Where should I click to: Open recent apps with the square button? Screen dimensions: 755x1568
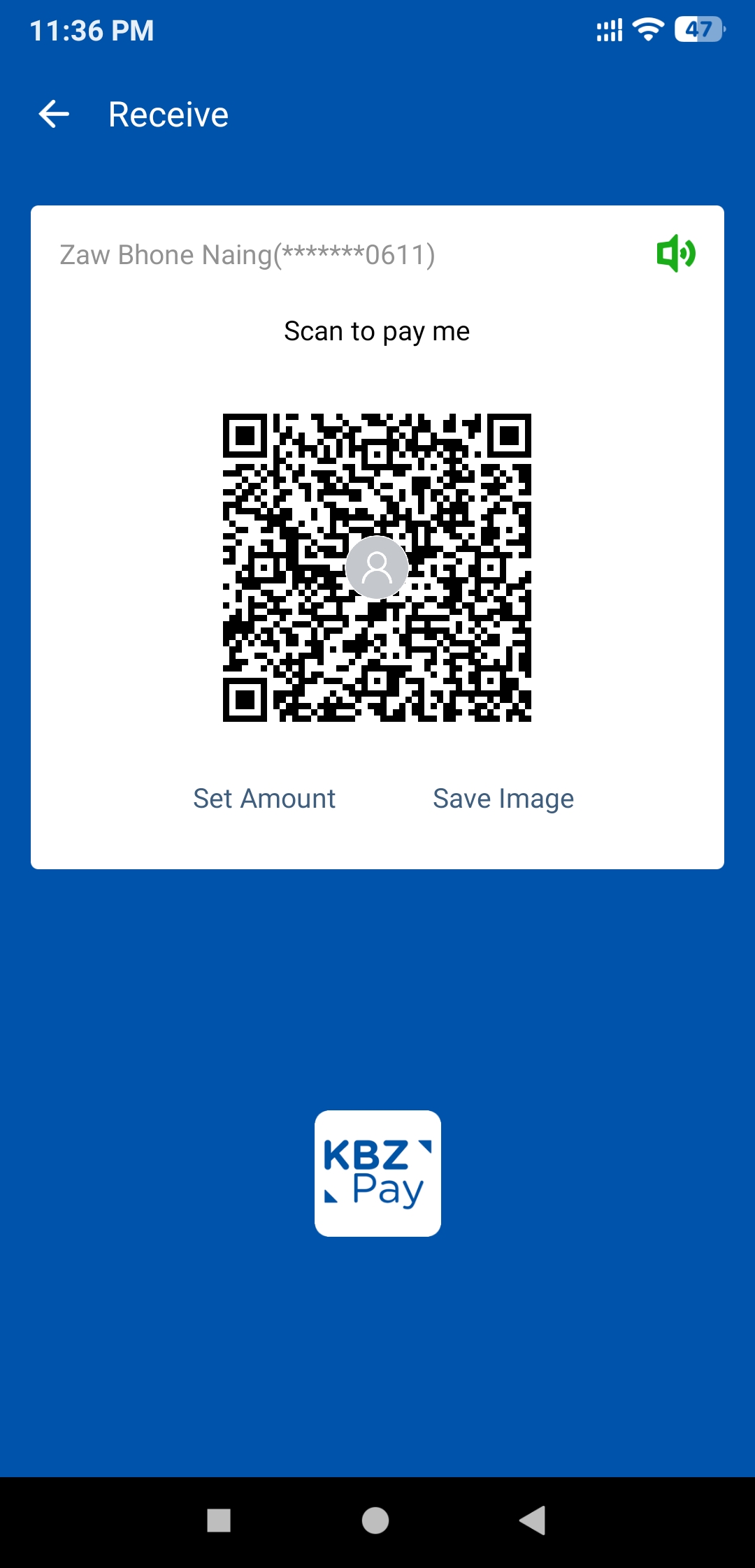pyautogui.click(x=219, y=1520)
